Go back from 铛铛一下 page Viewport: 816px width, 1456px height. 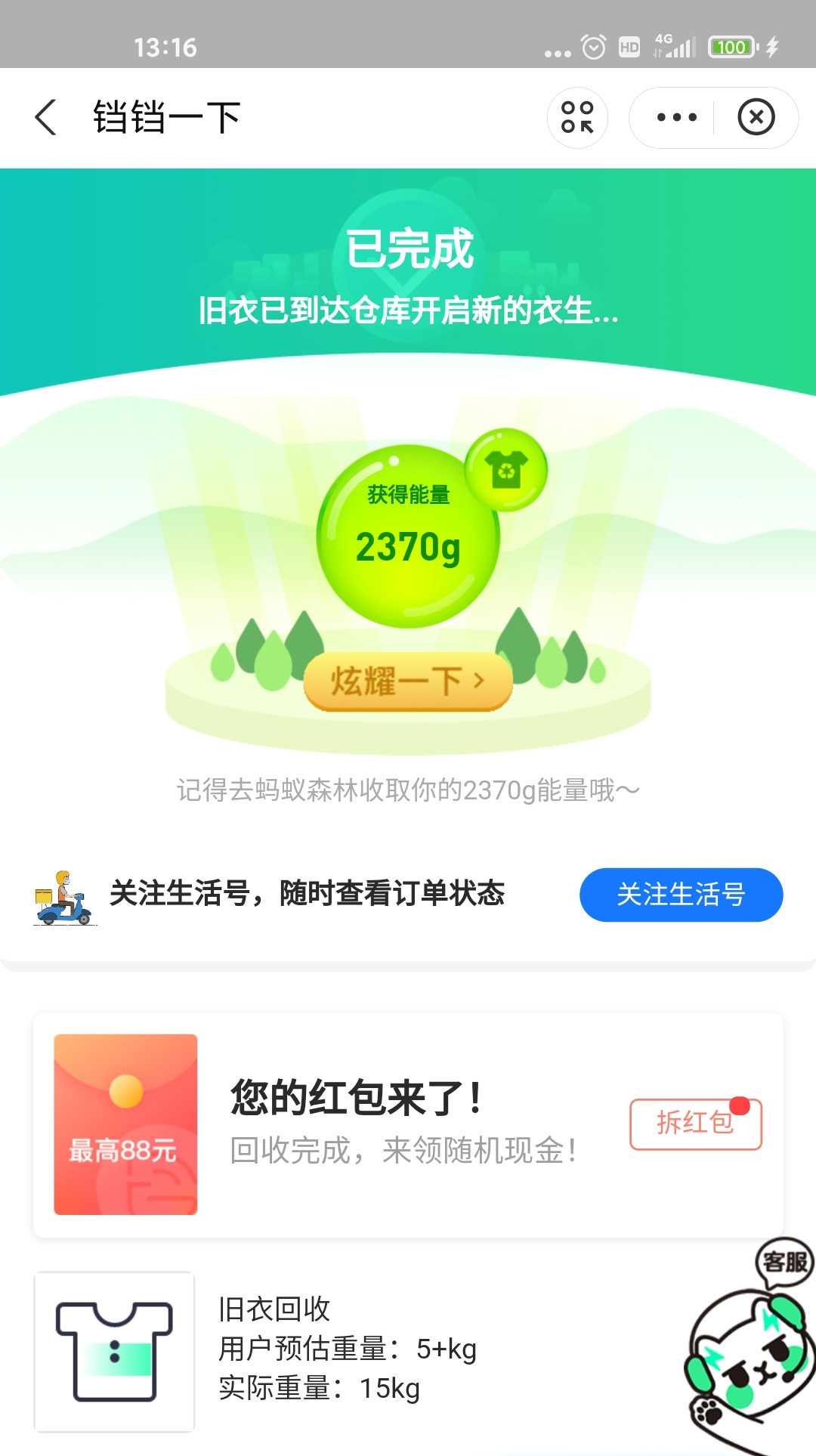coord(45,117)
